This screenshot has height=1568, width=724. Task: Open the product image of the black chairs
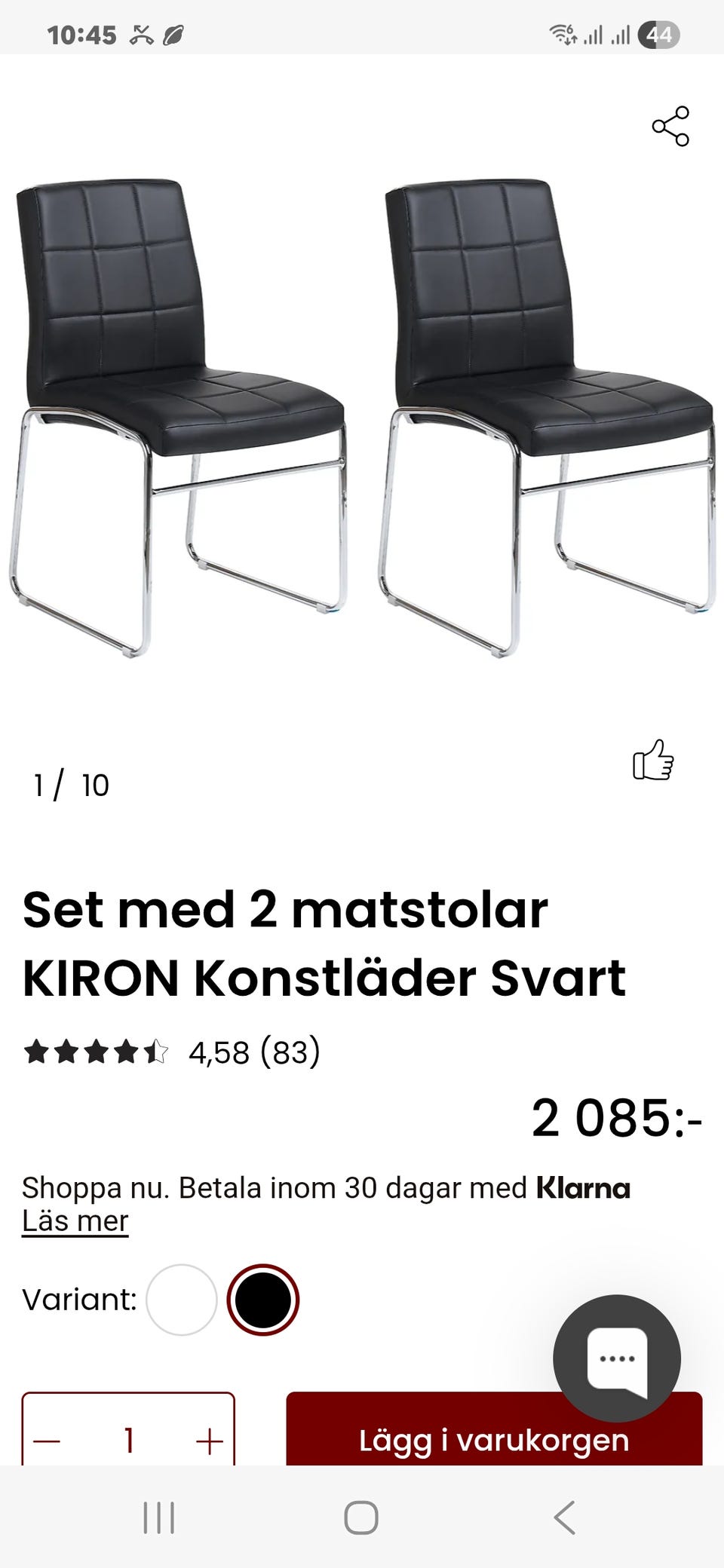tap(362, 418)
